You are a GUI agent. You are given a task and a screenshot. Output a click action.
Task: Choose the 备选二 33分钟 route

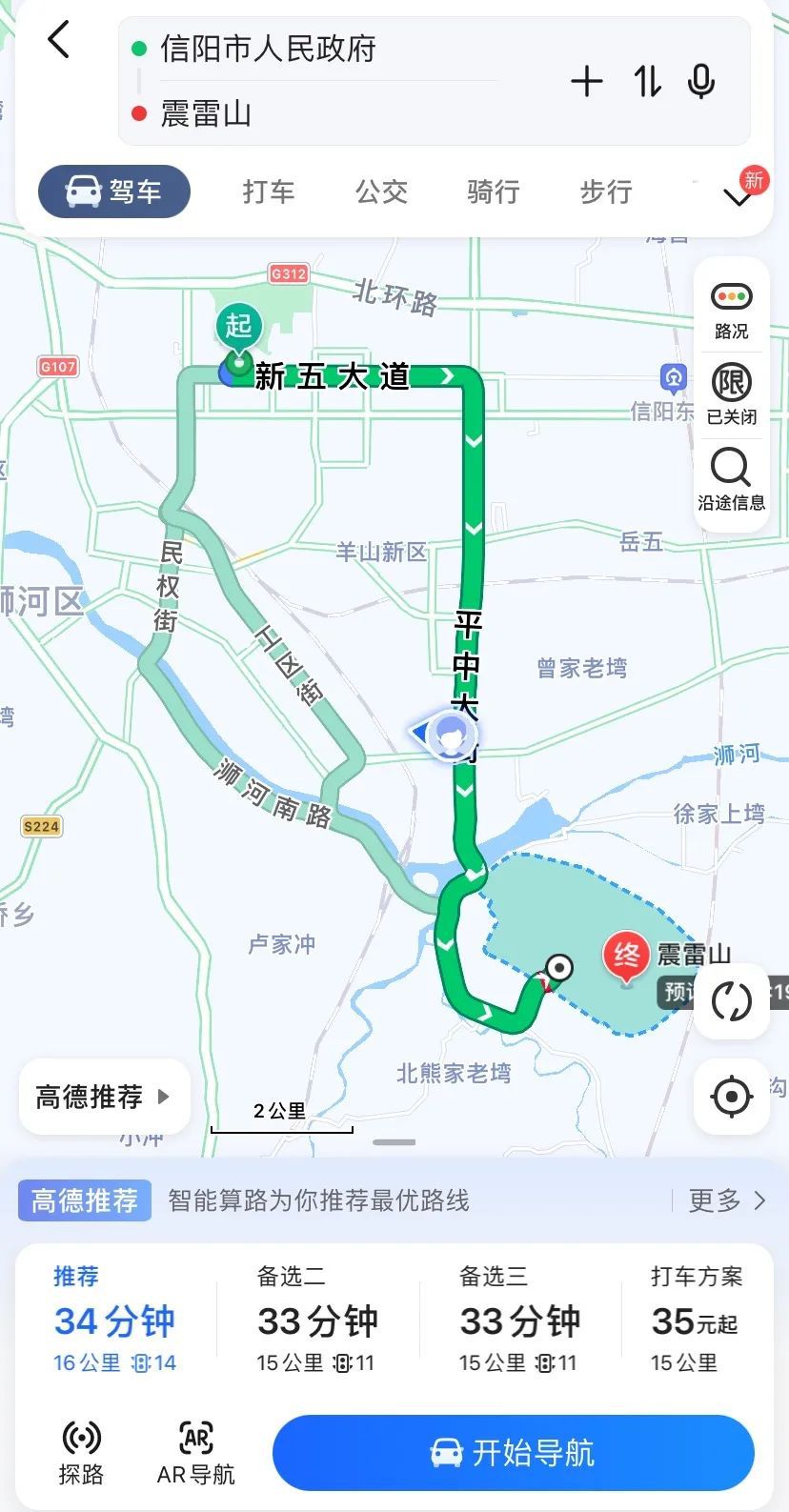tap(317, 1320)
